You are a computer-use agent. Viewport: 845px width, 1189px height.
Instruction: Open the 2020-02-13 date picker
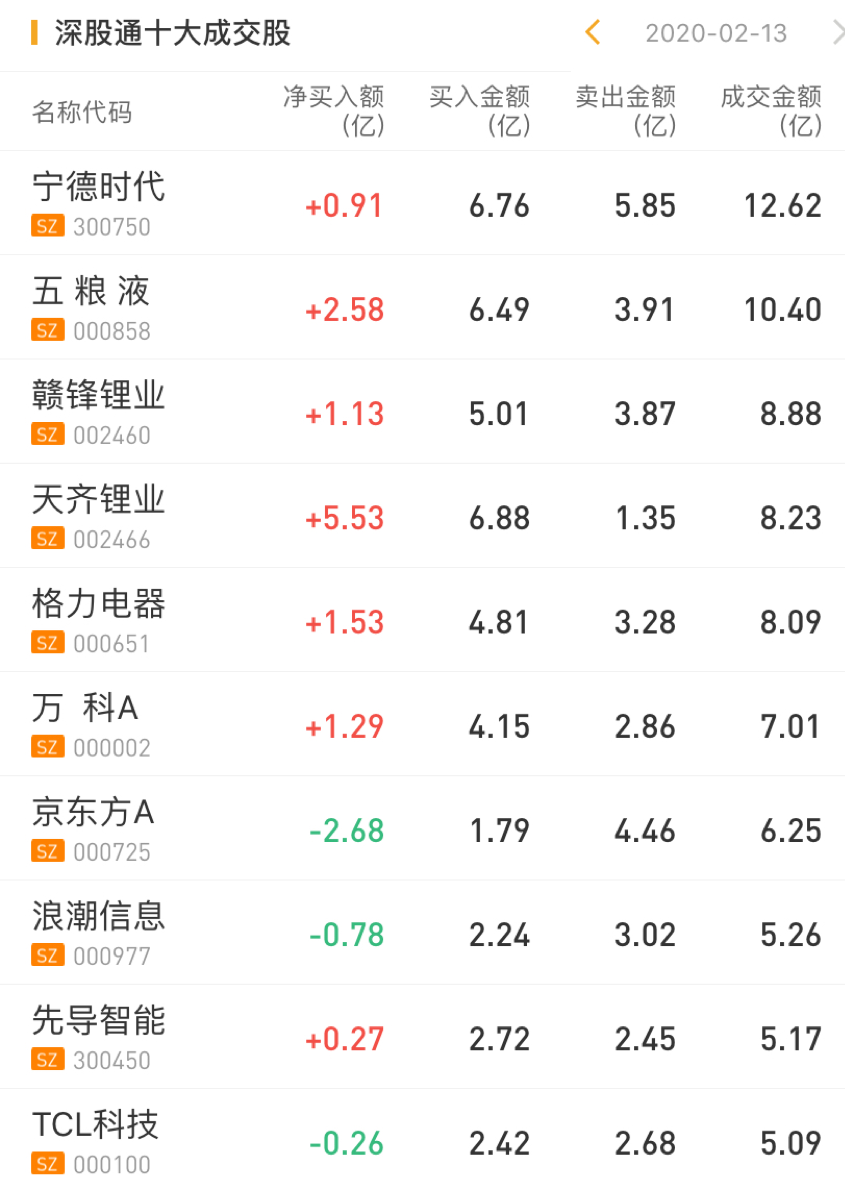click(x=716, y=33)
